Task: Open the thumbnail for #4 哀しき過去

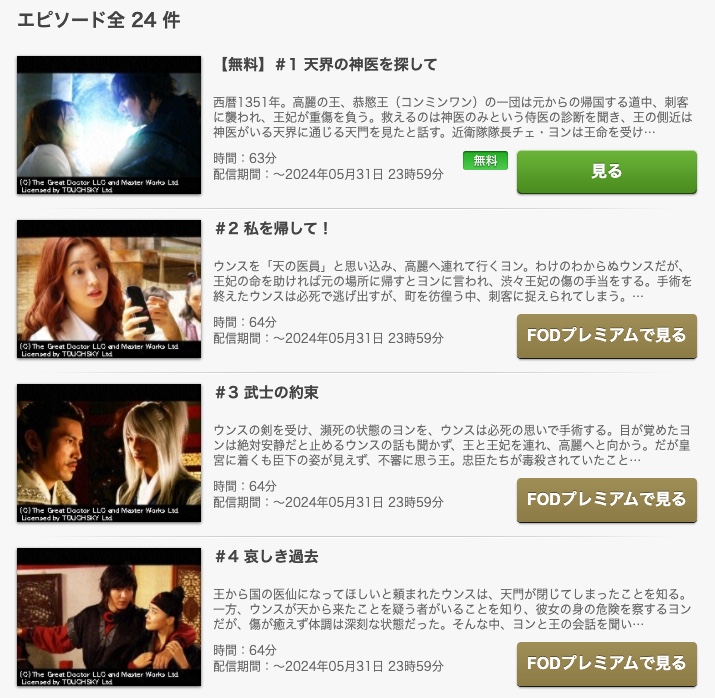Action: click(x=109, y=617)
